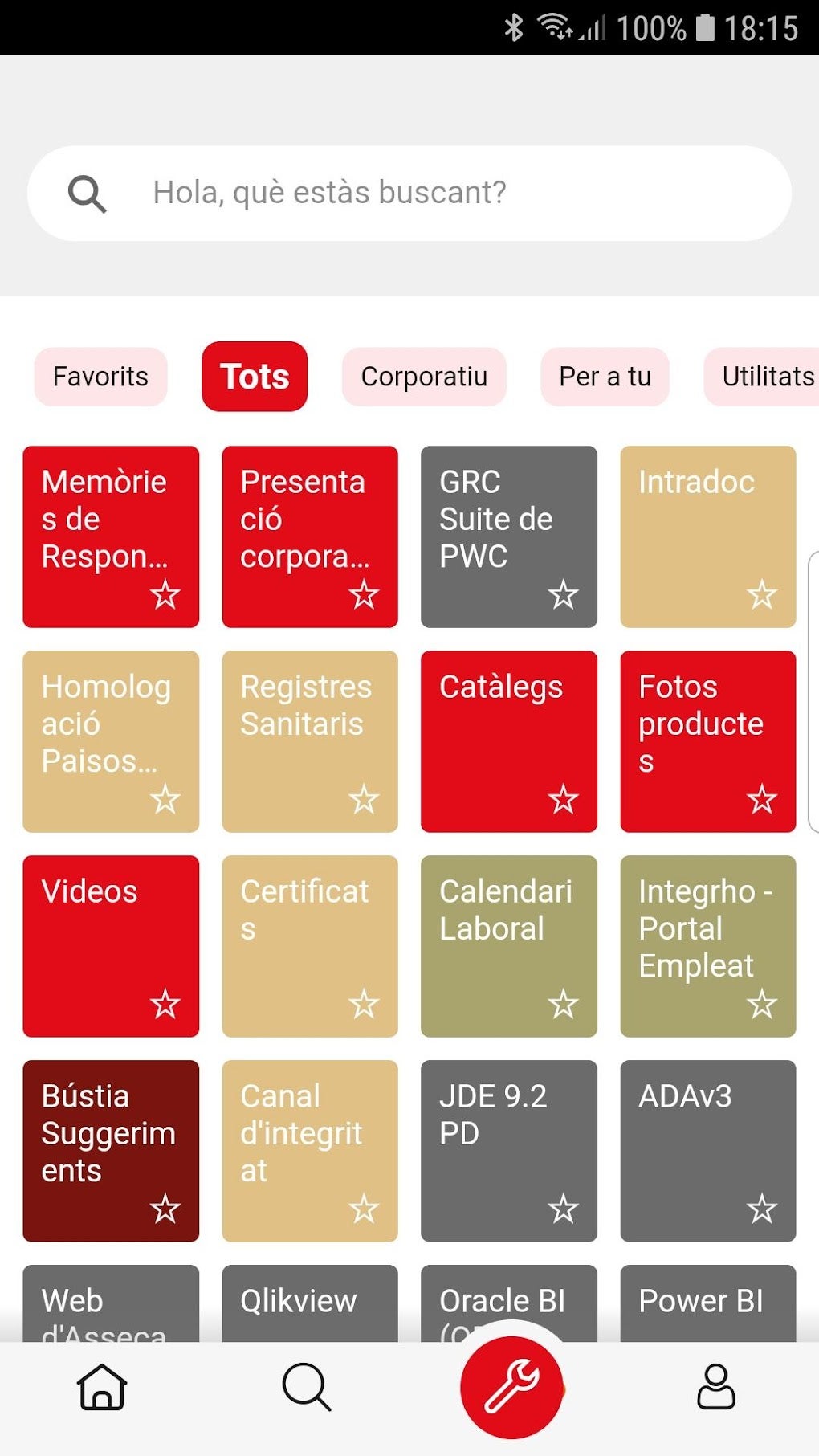Tap the search field 'Hola, què estàs buscant?'

(x=409, y=193)
